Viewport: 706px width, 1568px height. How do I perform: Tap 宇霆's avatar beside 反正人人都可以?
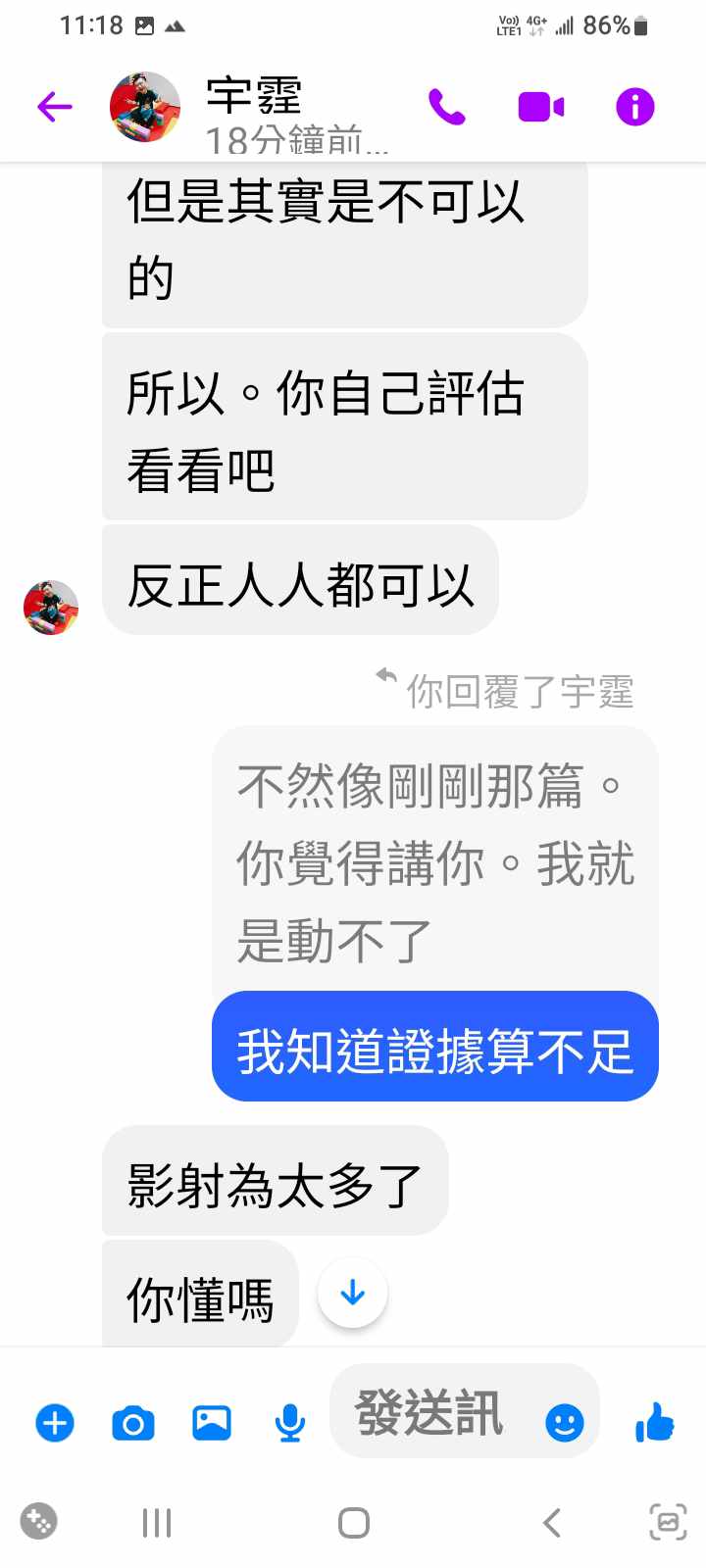click(51, 608)
